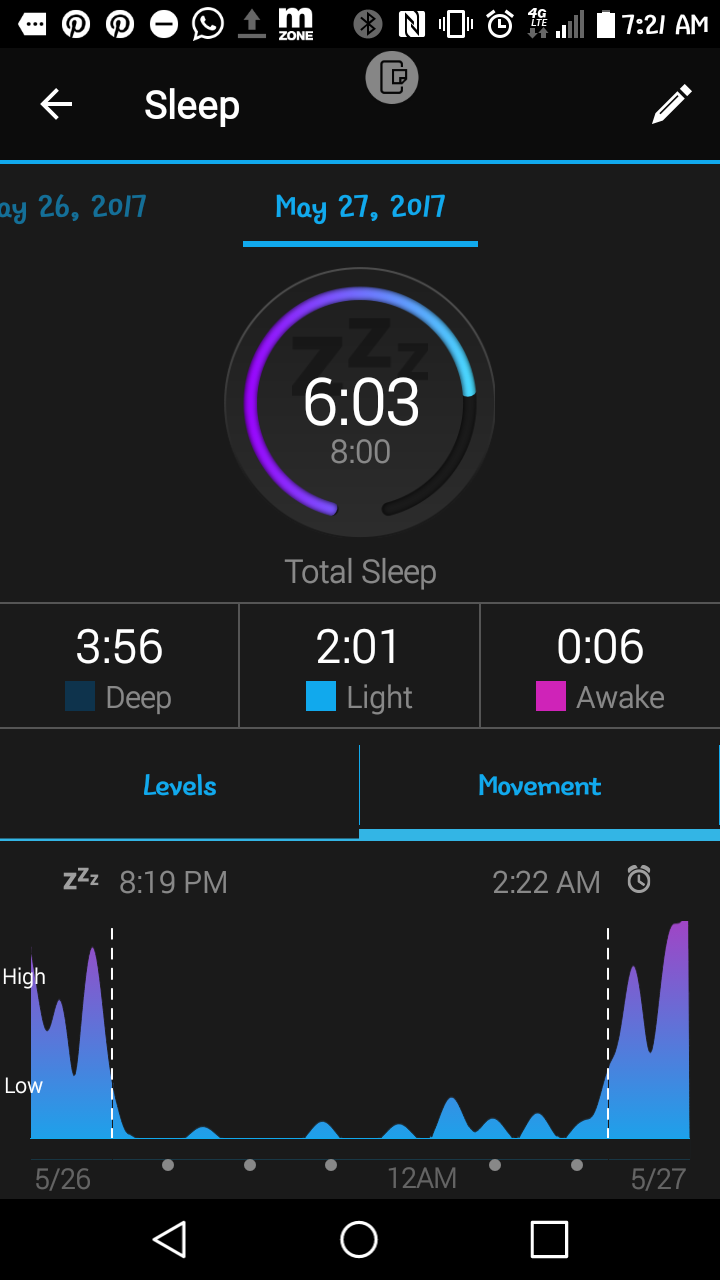This screenshot has width=720, height=1280.
Task: Edit sleep data with the pencil icon
Action: (x=671, y=105)
